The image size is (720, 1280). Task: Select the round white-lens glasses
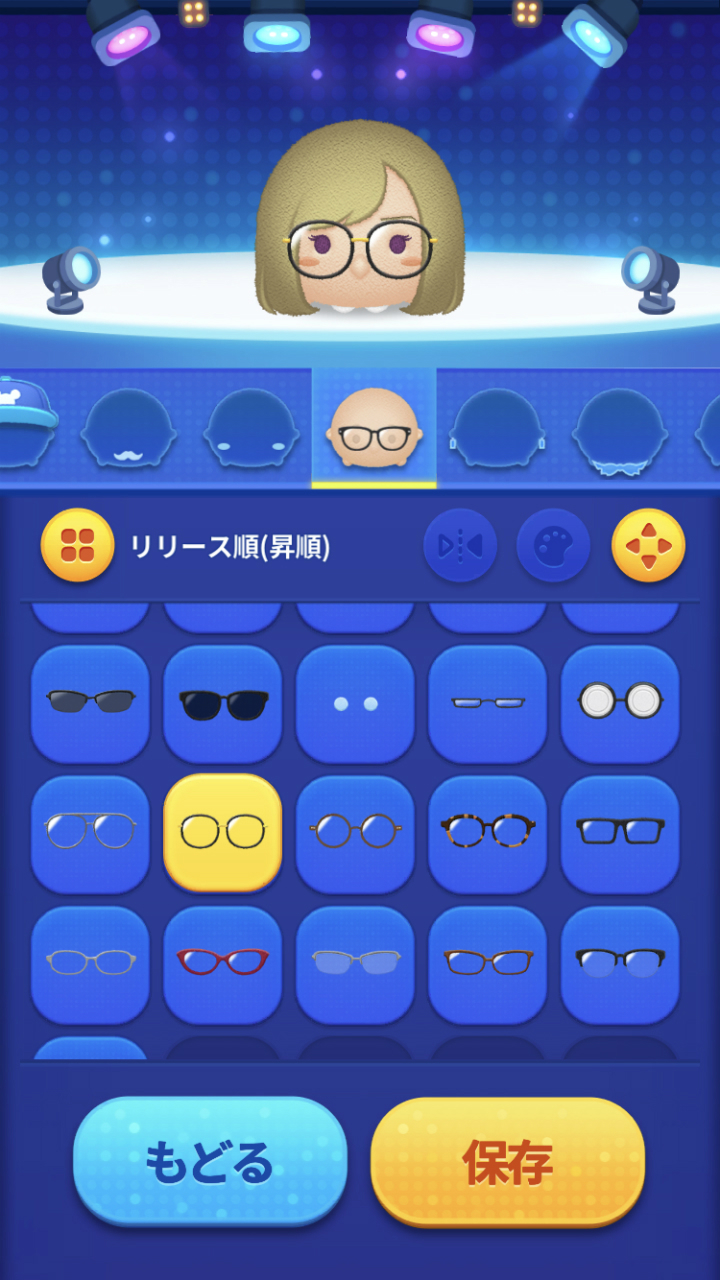620,702
